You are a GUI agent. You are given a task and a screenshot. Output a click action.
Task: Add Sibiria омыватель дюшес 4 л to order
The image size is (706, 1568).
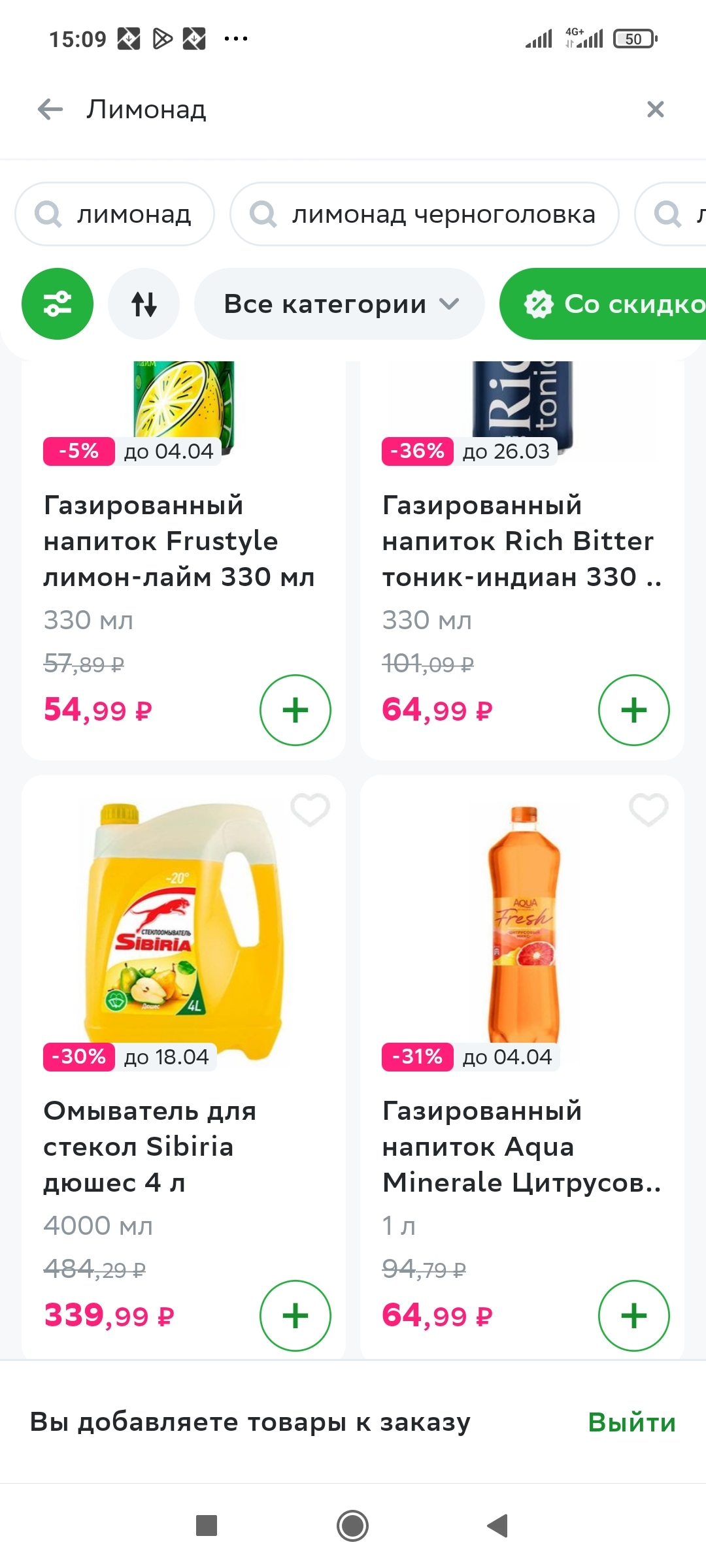[295, 1316]
